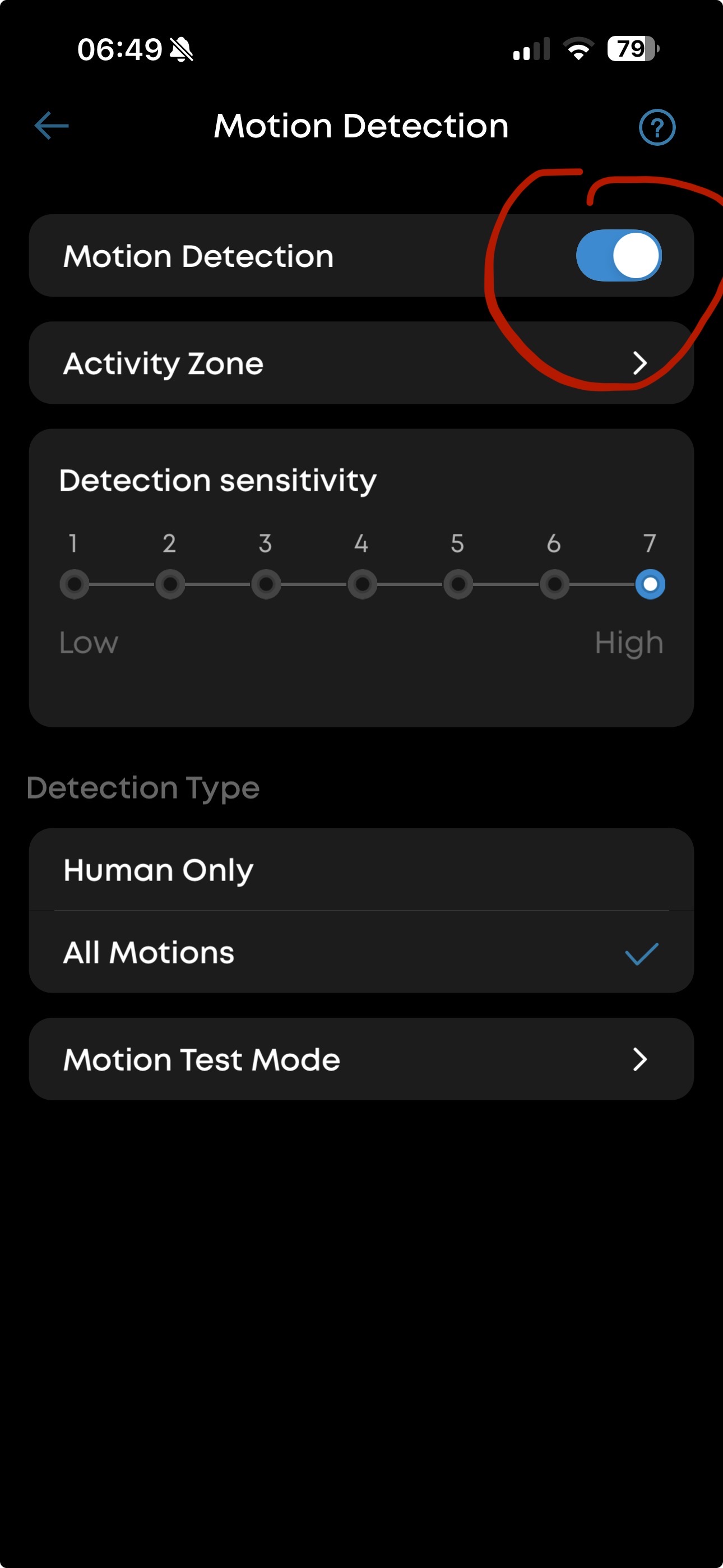Set detection sensitivity to level 5
This screenshot has width=723, height=1568.
tap(458, 584)
